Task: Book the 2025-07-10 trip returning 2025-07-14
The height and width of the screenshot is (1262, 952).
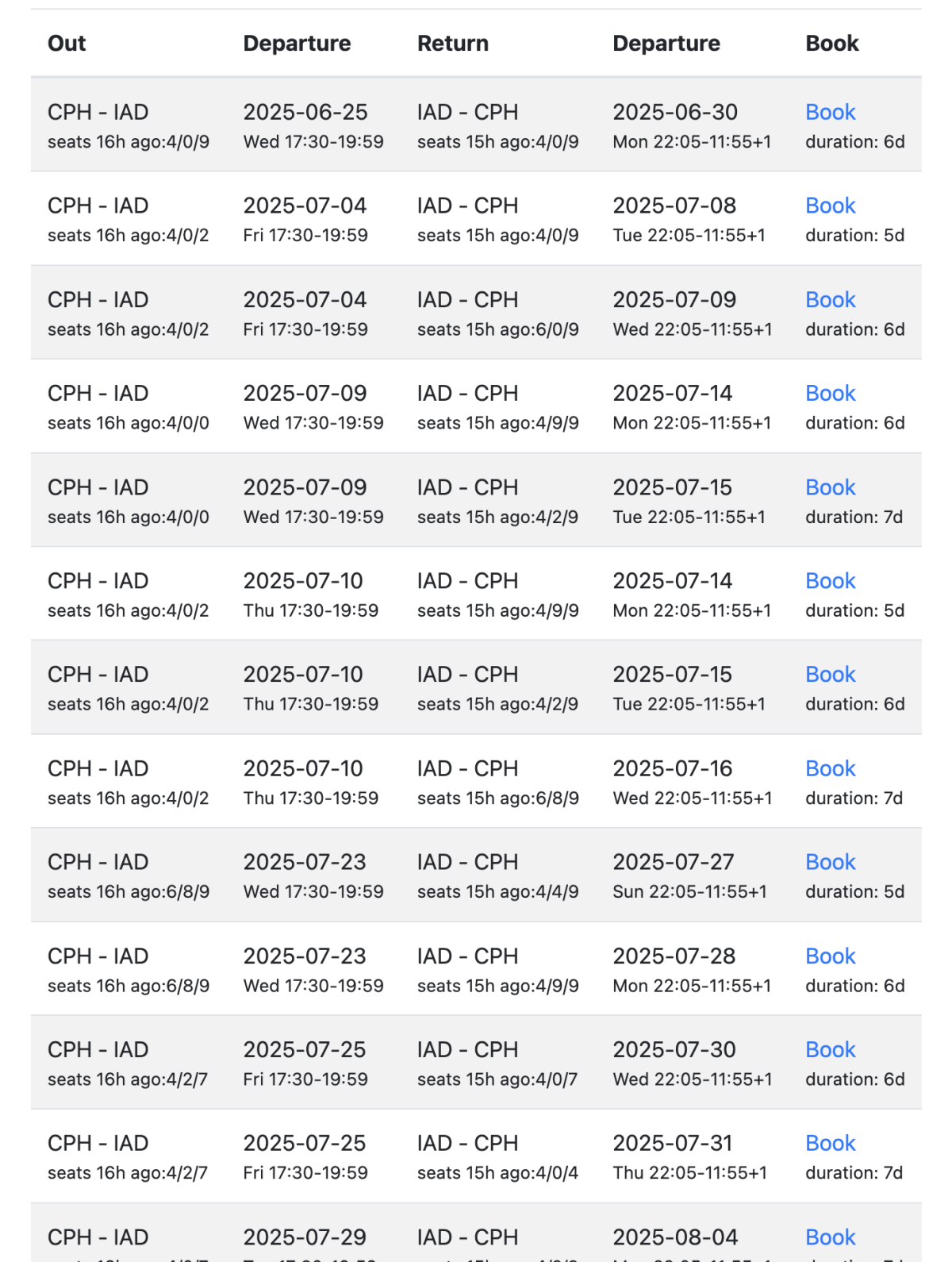Action: click(x=830, y=581)
